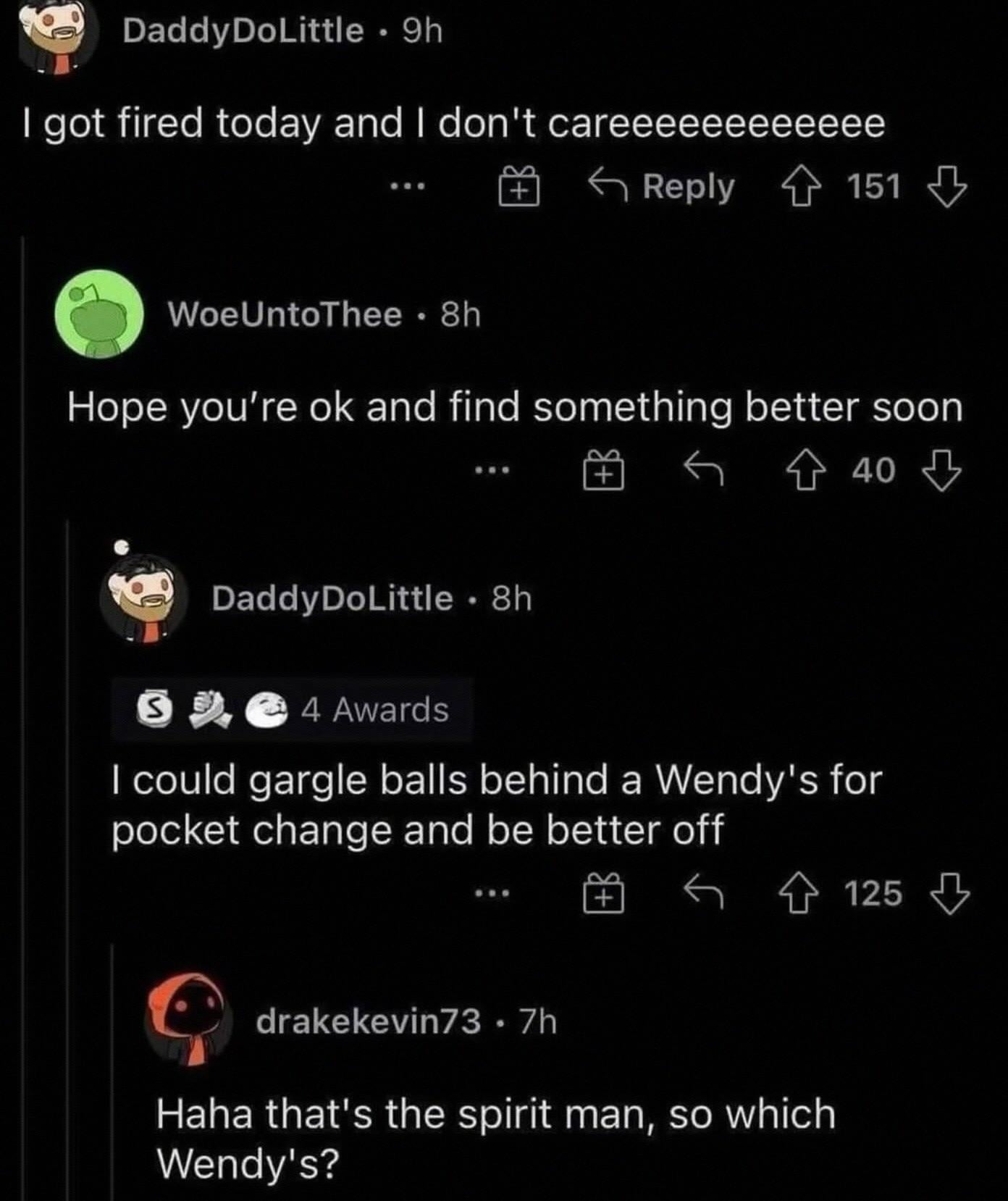The height and width of the screenshot is (1201, 1008).
Task: Reply to WoeUntoThee's comment
Action: (704, 471)
